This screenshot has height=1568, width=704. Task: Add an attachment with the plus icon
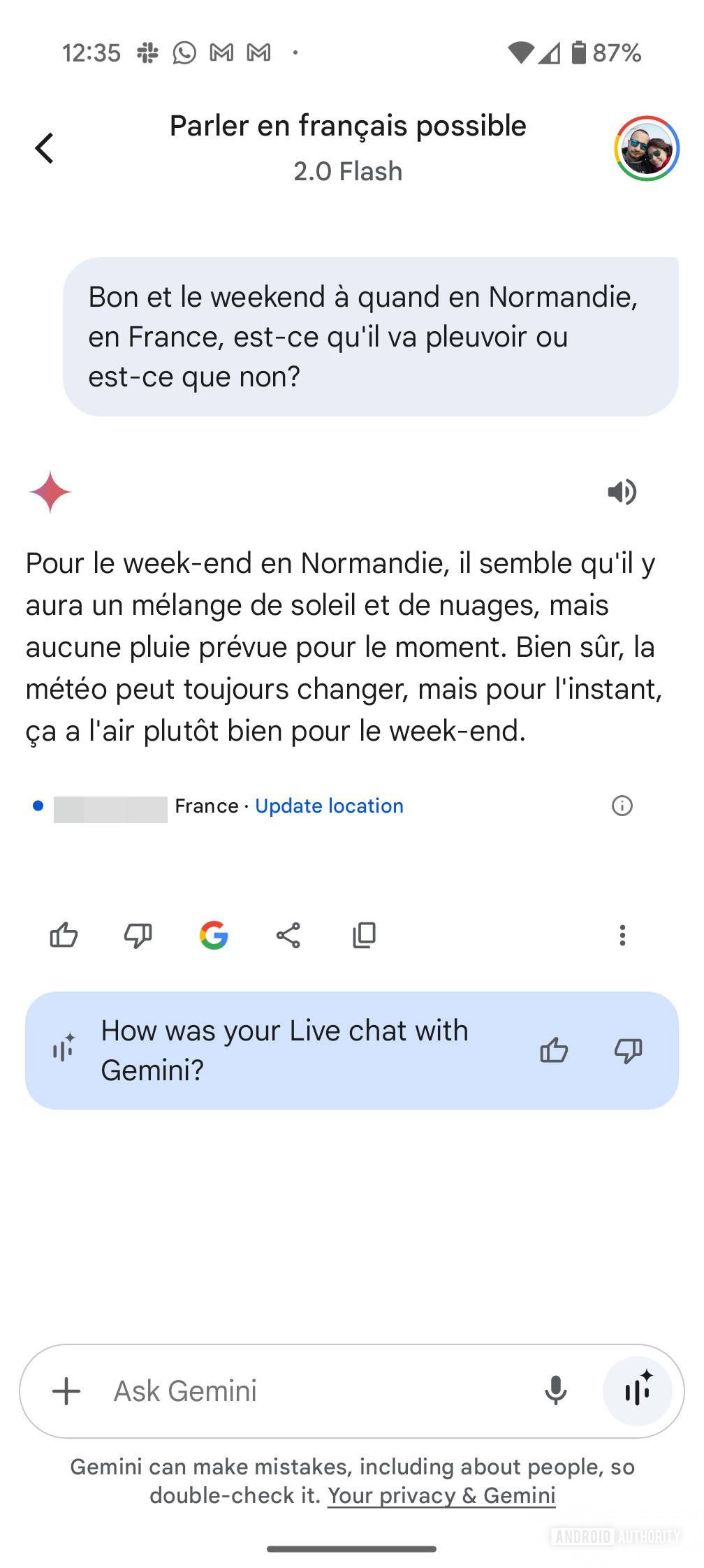tap(66, 1391)
